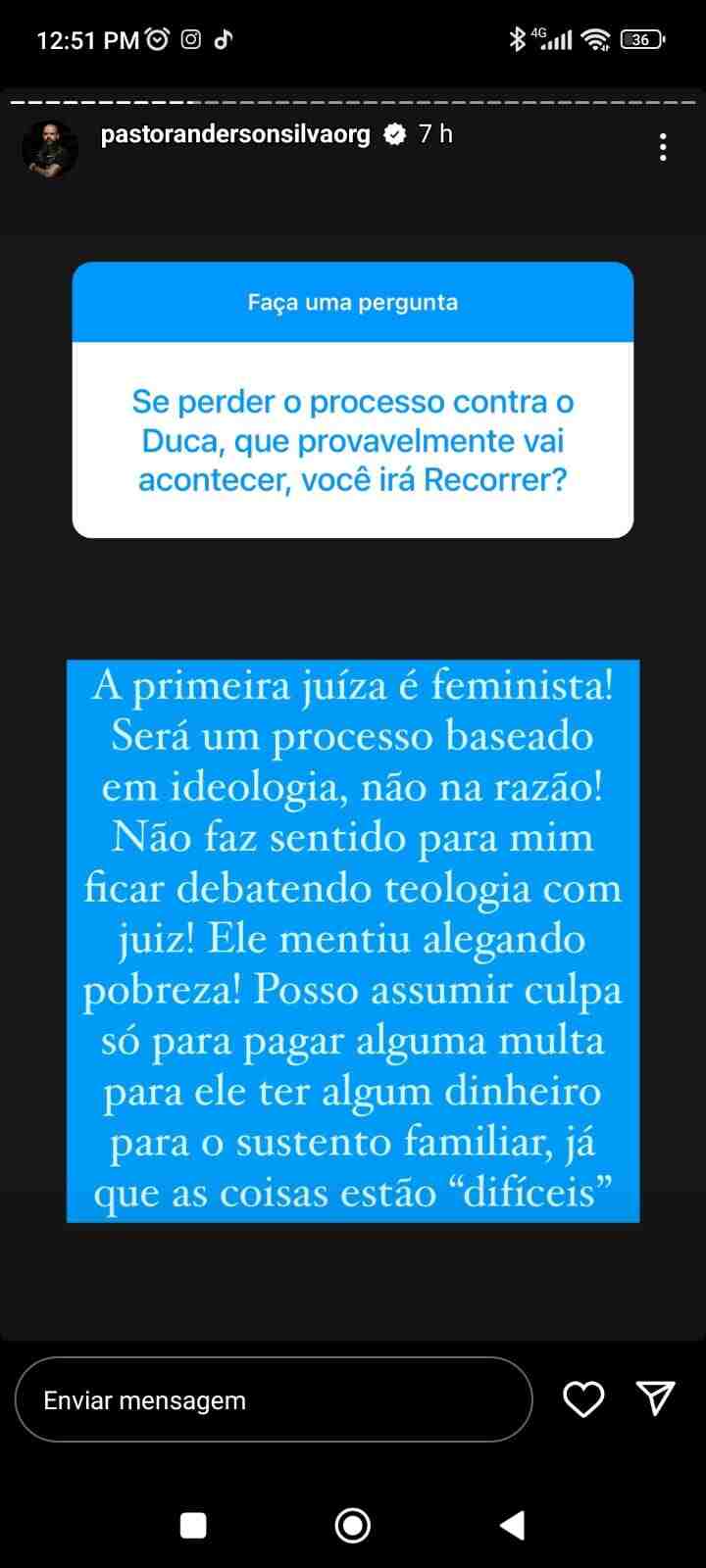Tap the pastorandersonsilvaorg username

point(235,134)
